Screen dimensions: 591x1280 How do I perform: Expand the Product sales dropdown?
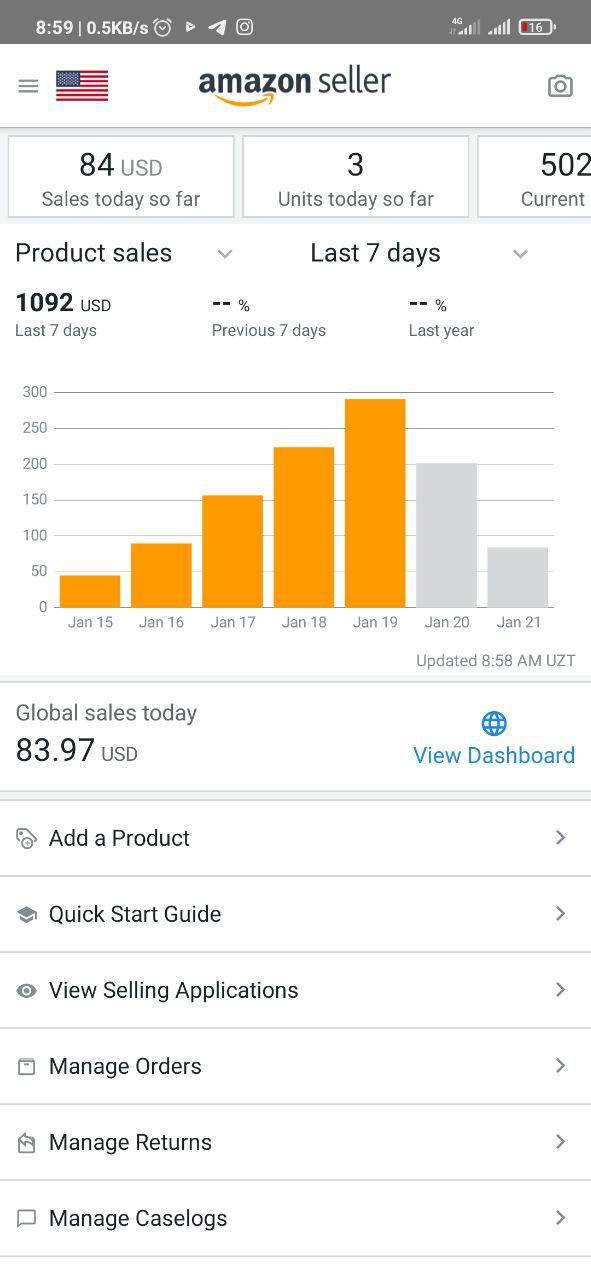(x=124, y=253)
